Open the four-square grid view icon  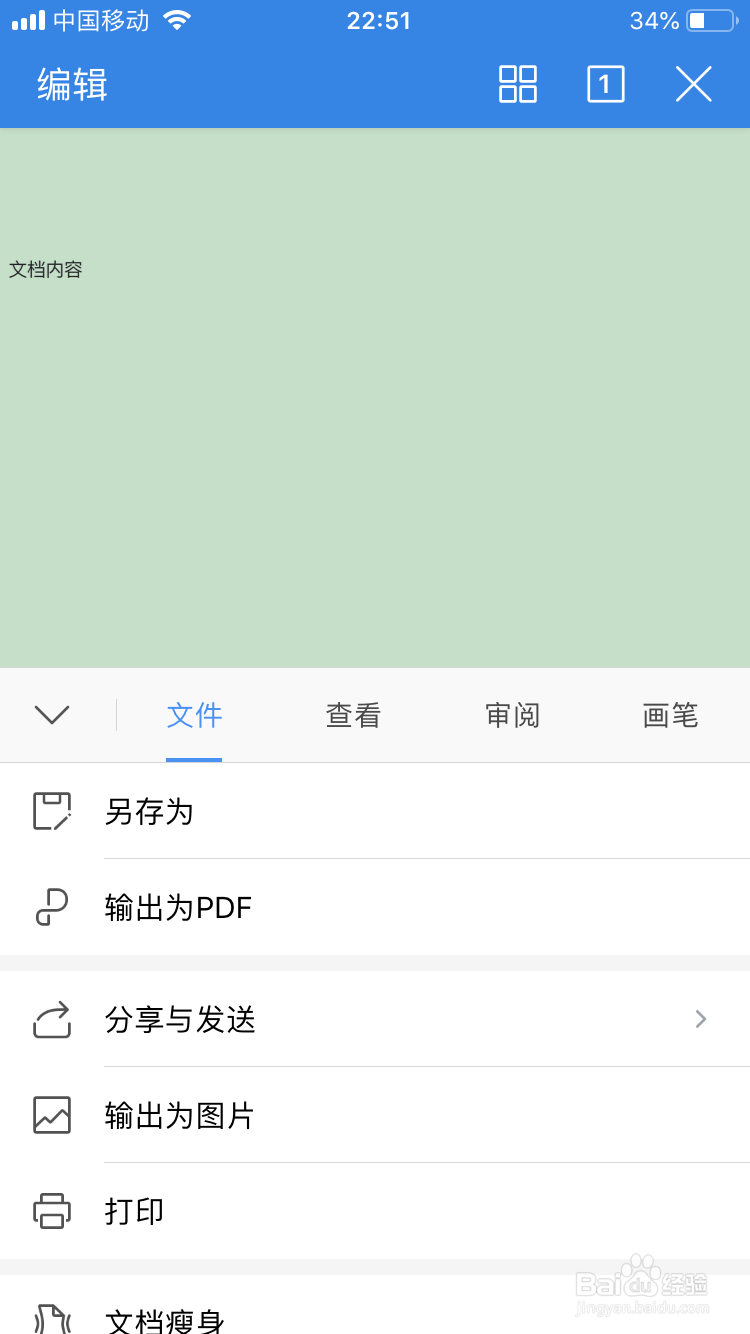pos(518,84)
